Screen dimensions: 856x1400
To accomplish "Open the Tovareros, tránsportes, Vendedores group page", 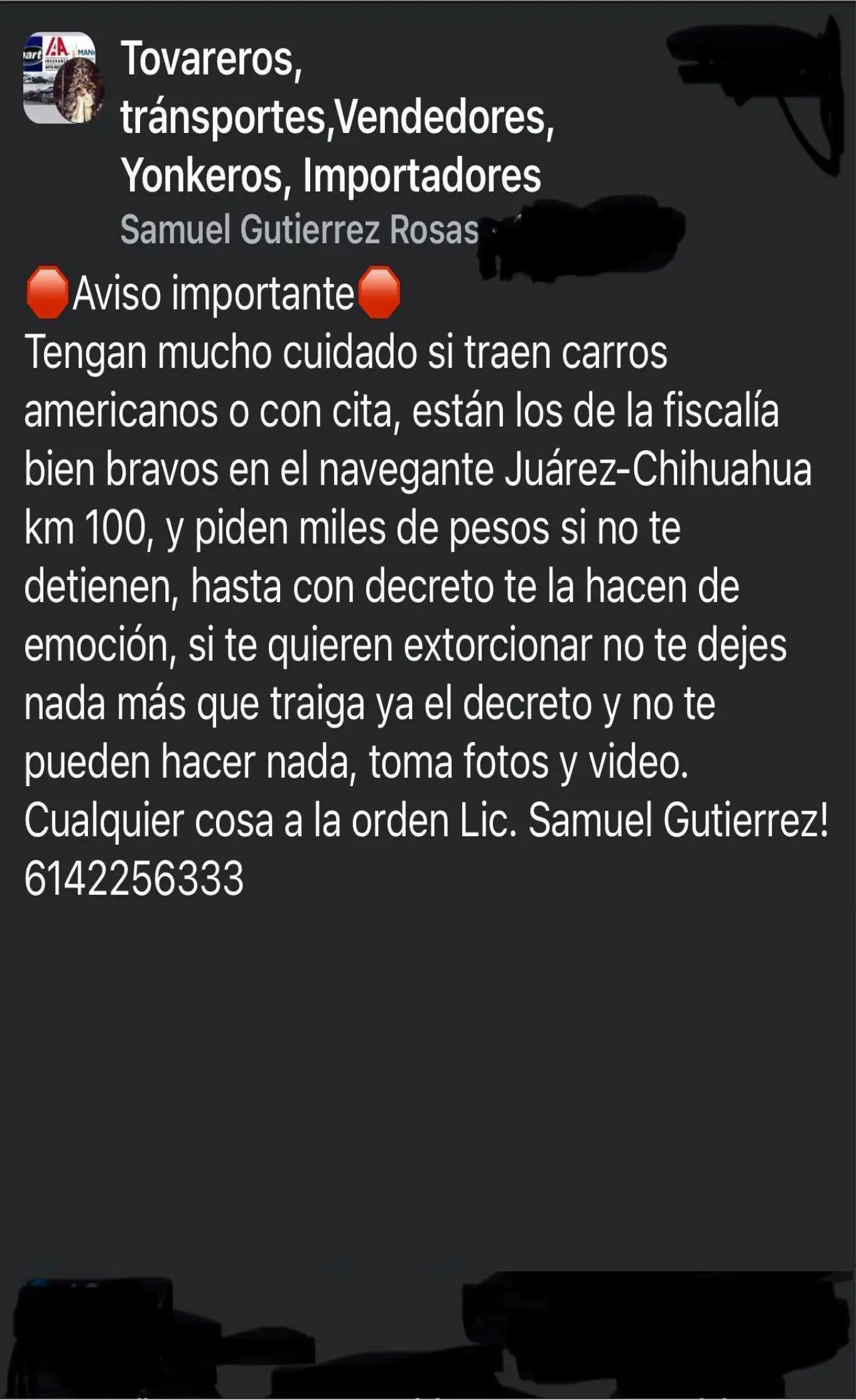I will pos(337,117).
